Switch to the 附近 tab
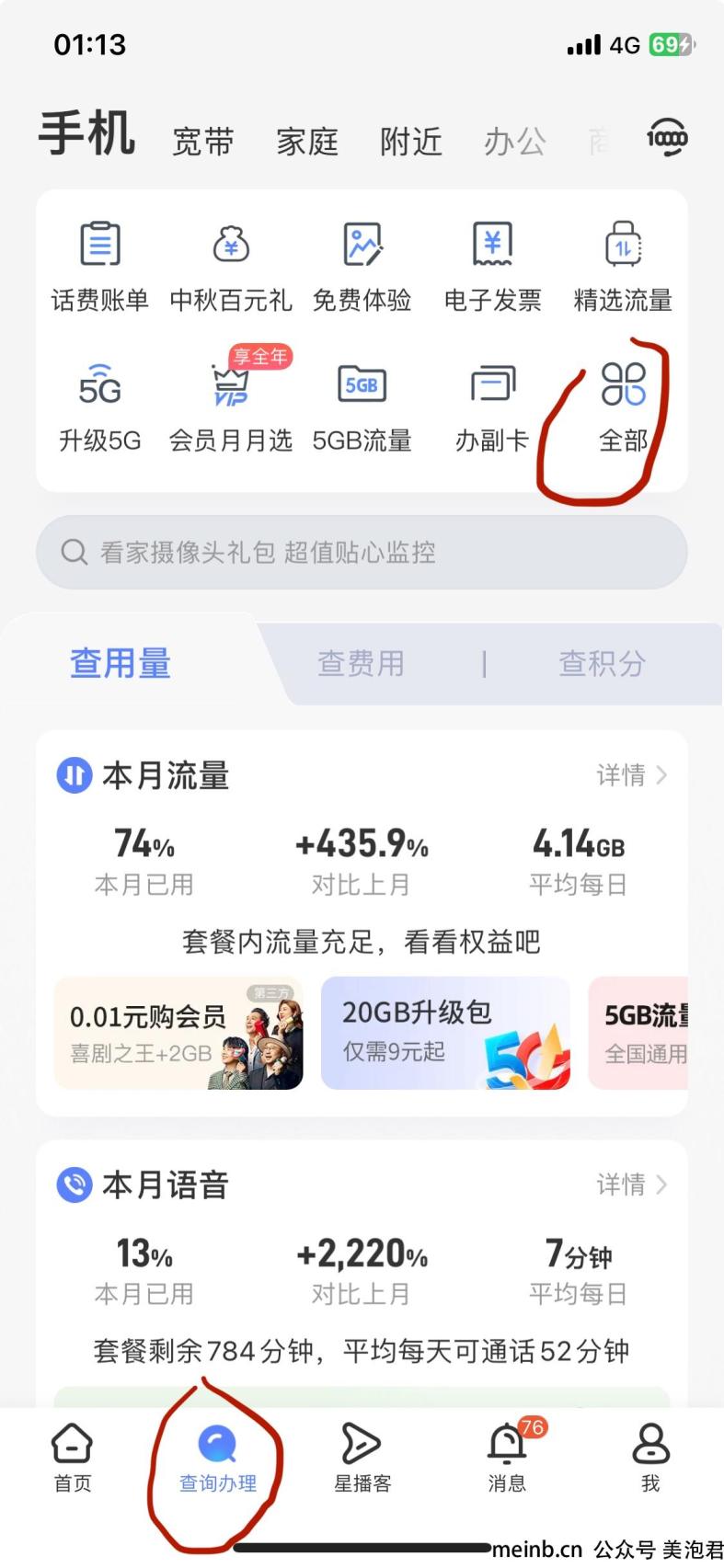Image resolution: width=724 pixels, height=1568 pixels. click(x=411, y=142)
